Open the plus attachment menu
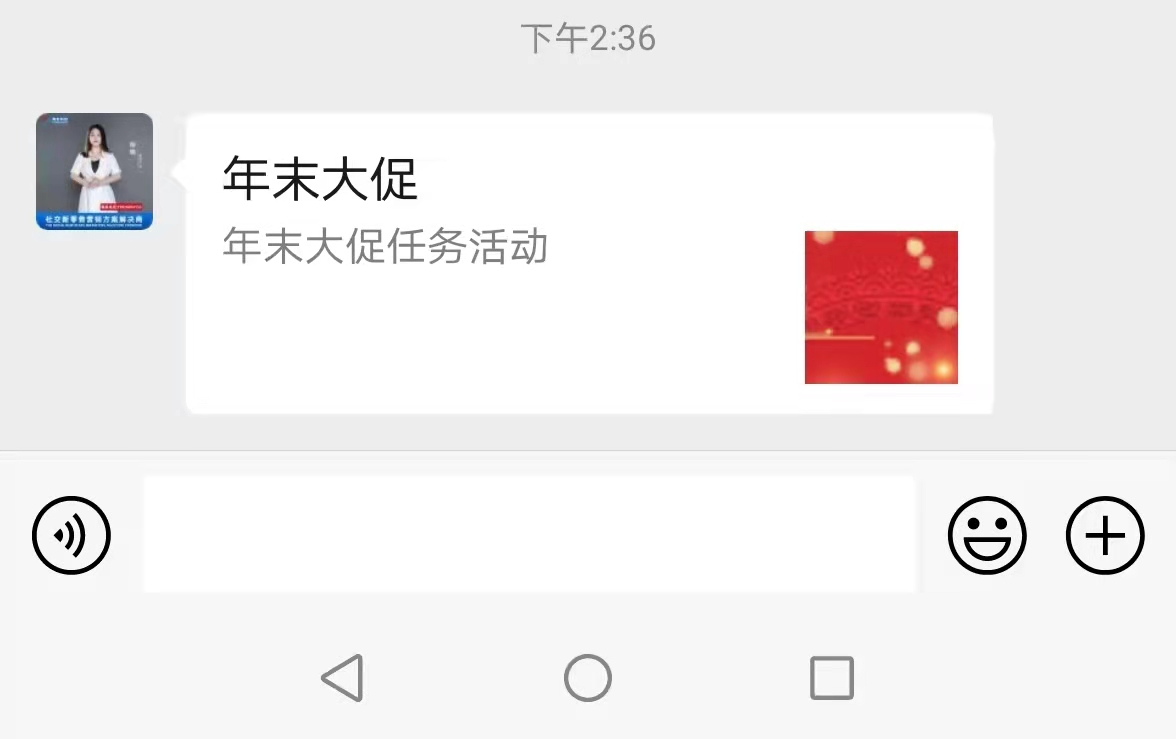This screenshot has width=1176, height=739. 1105,536
